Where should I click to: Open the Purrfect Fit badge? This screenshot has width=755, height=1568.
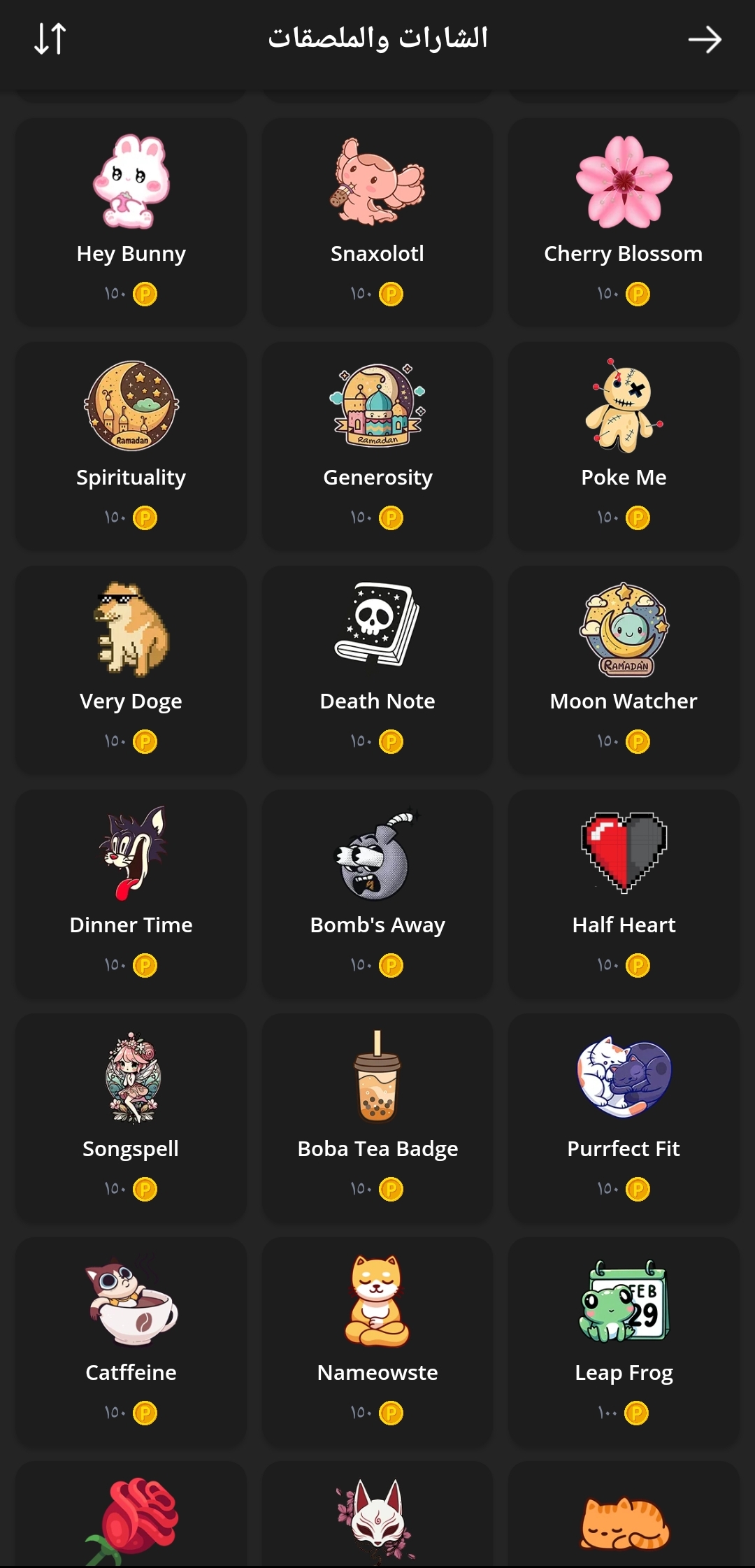(624, 1116)
